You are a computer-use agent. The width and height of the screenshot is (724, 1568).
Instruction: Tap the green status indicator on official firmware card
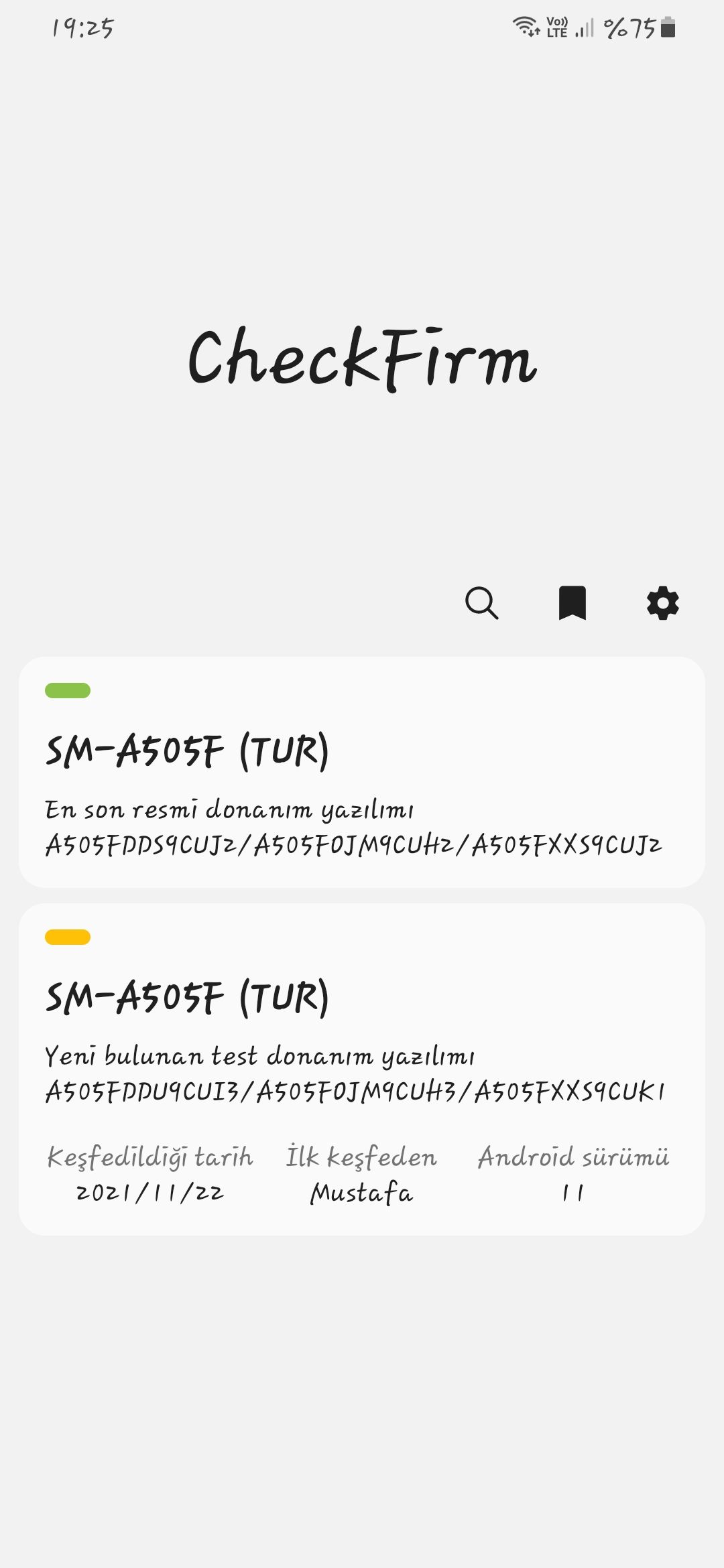click(68, 690)
